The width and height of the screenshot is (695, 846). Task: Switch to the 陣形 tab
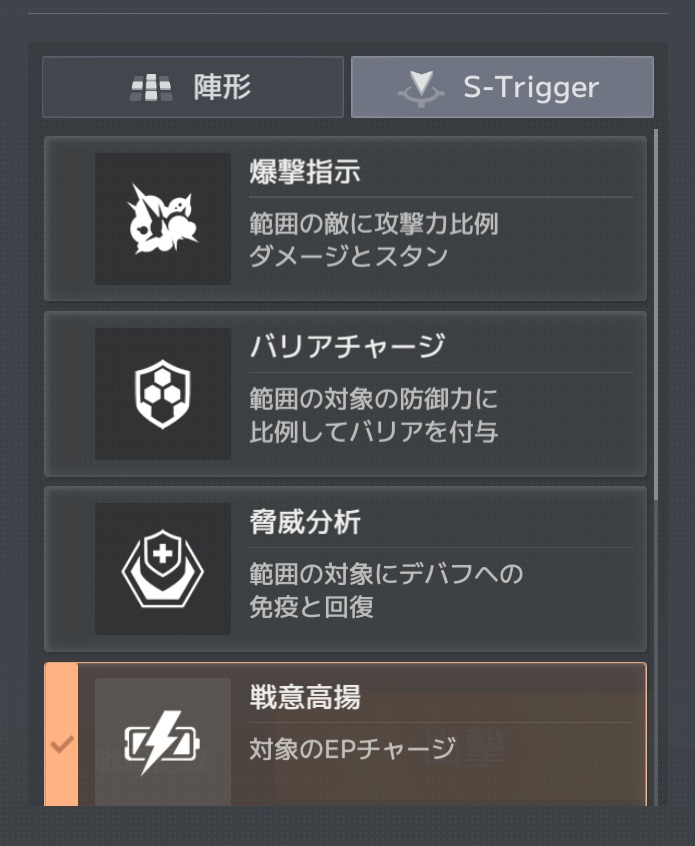coord(193,87)
